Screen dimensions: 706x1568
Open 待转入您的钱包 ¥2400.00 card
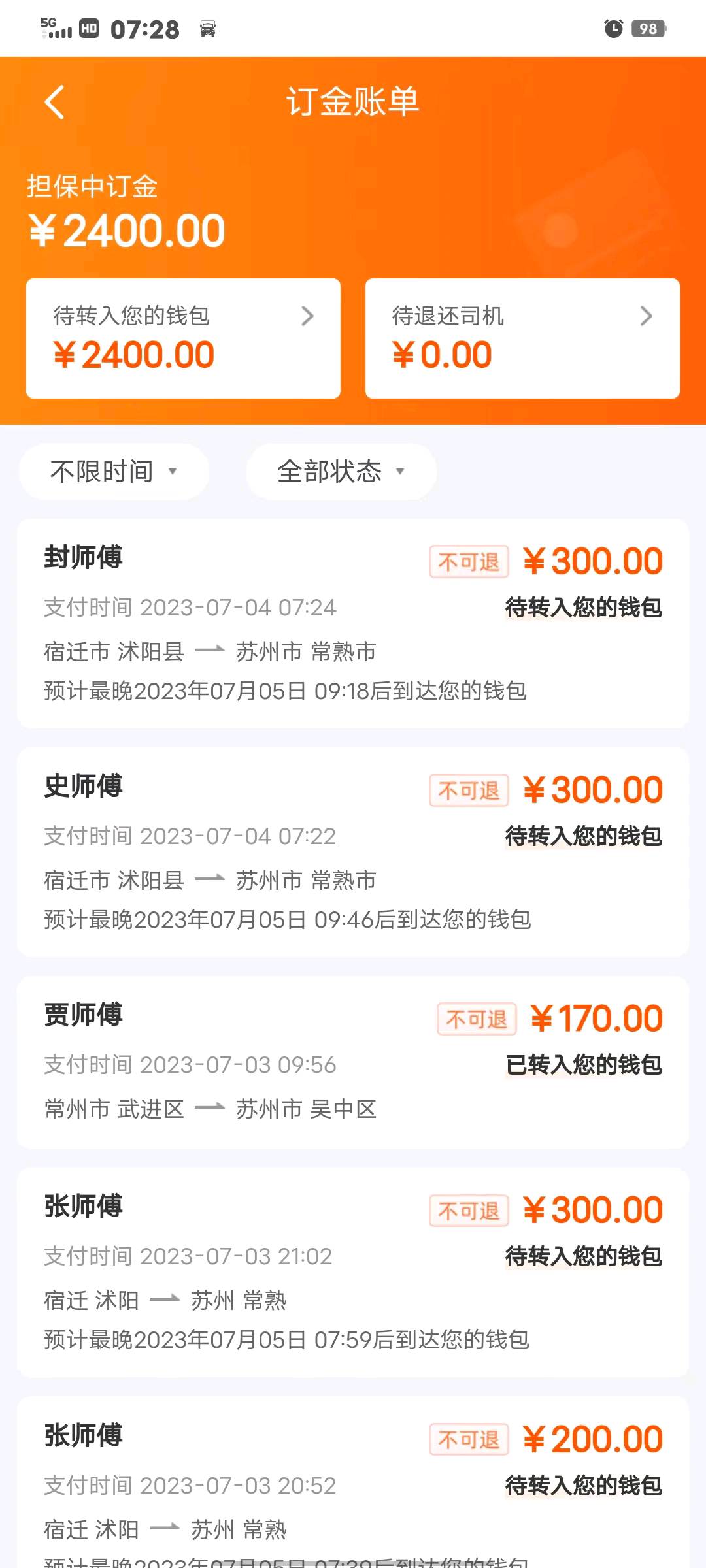[x=183, y=338]
